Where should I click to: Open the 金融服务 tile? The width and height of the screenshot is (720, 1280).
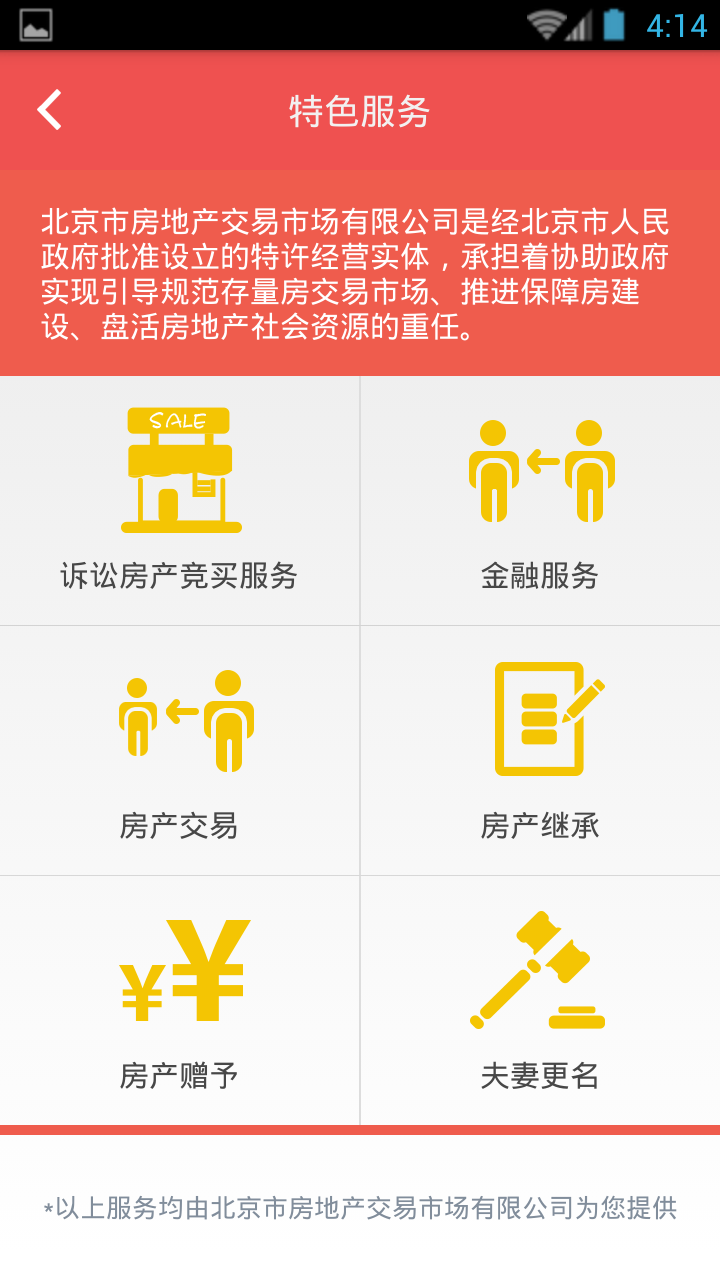click(540, 501)
